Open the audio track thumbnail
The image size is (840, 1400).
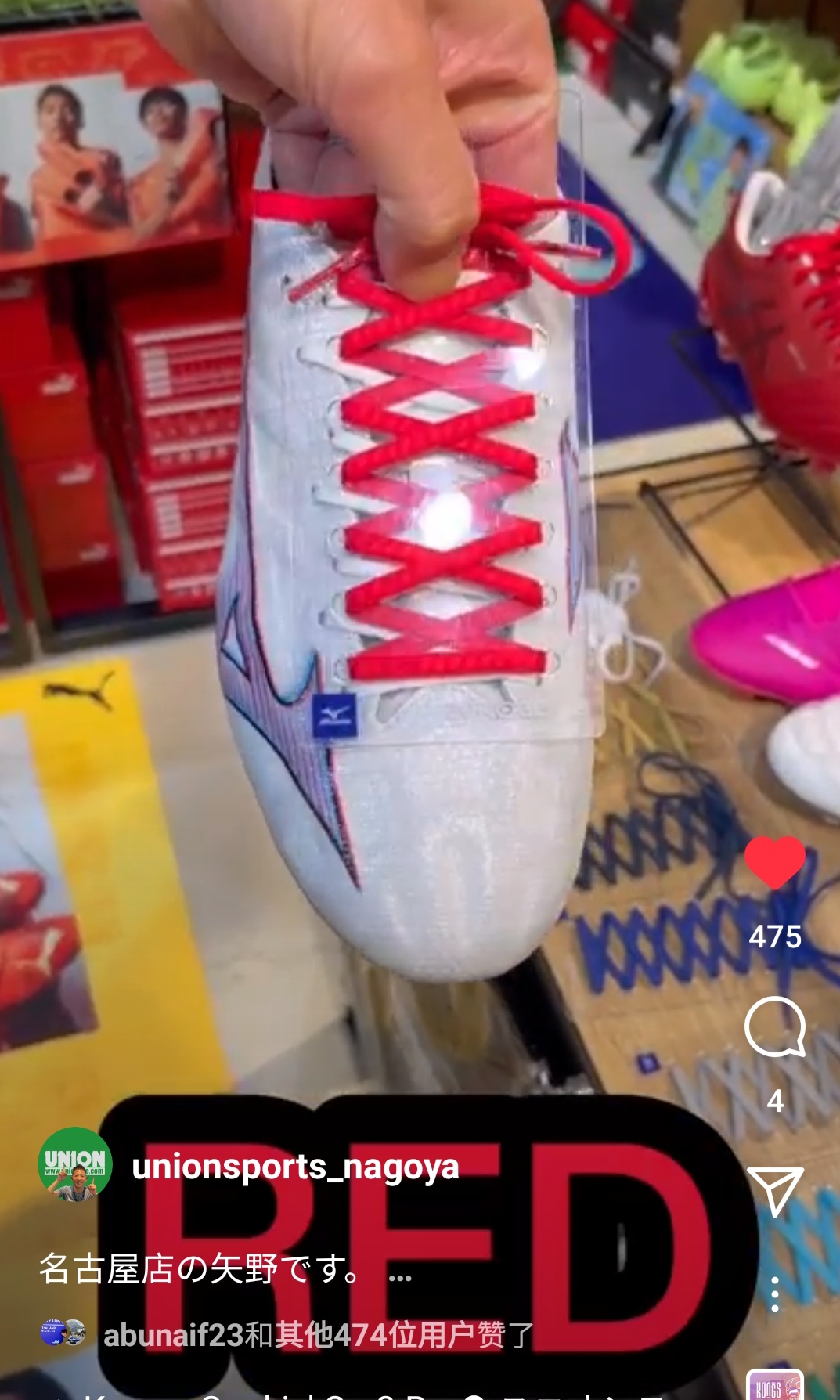pos(774,1384)
